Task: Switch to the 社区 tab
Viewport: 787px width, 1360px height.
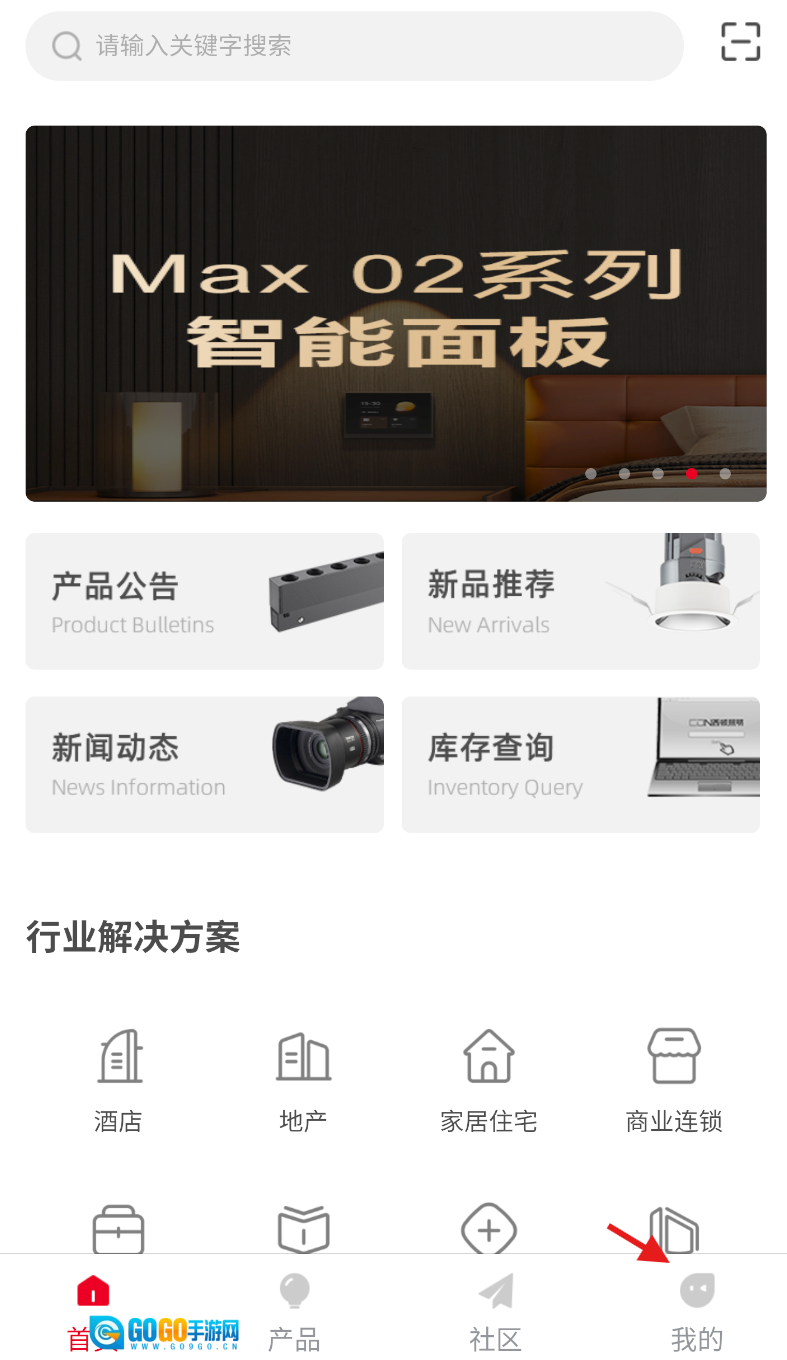Action: point(496,1310)
